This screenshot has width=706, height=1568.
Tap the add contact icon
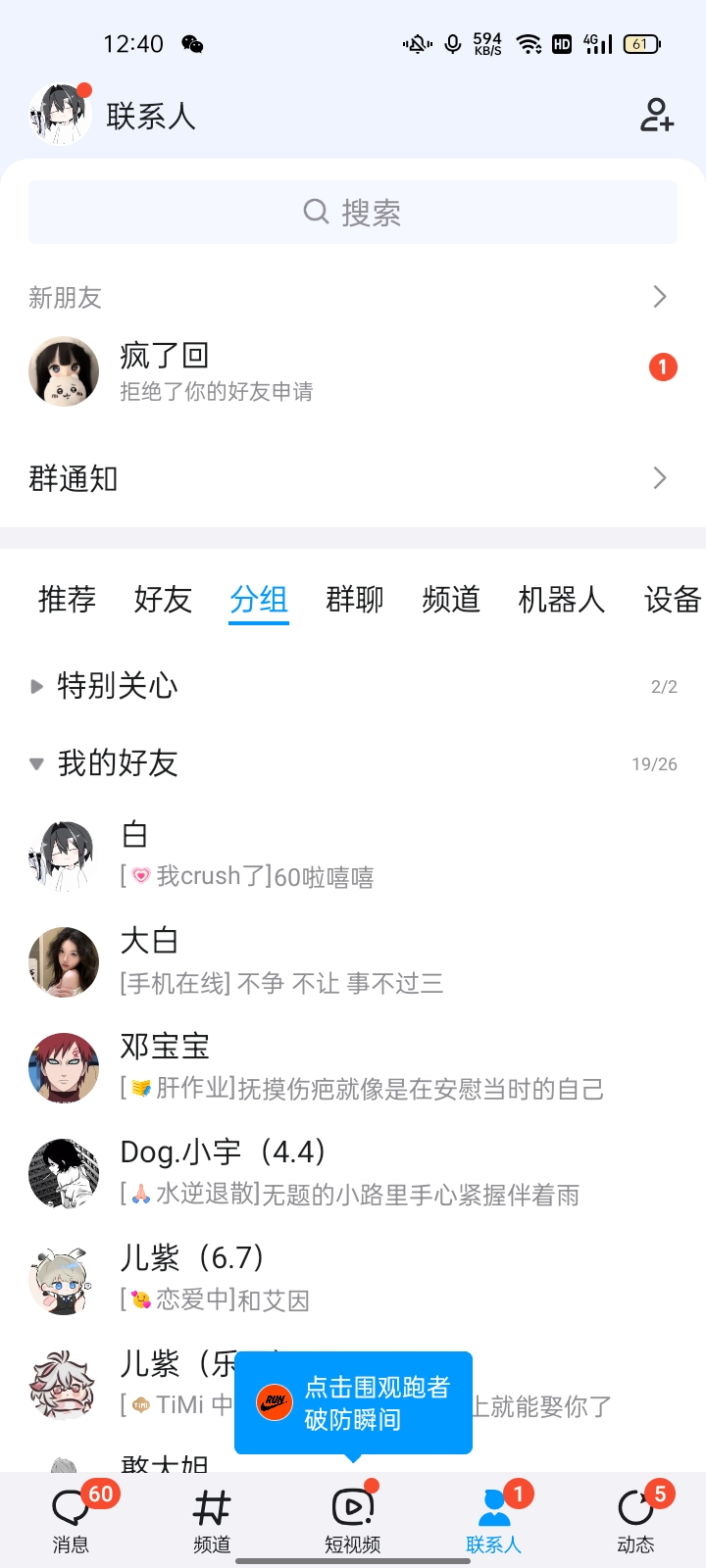click(x=656, y=115)
